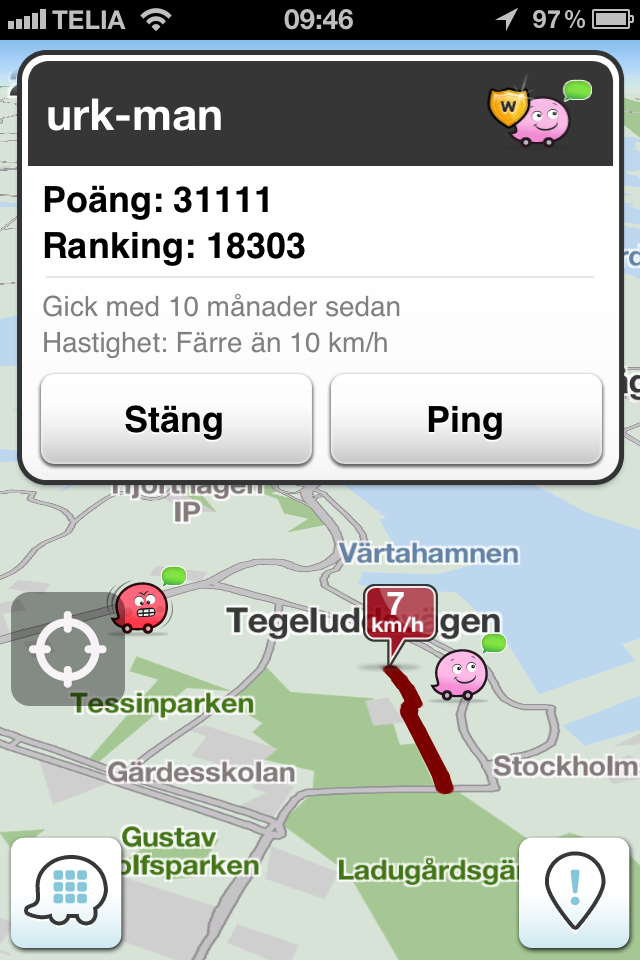Select the pink Wazer near Tegeluddsvägen
This screenshot has width=640, height=960.
pos(461,673)
